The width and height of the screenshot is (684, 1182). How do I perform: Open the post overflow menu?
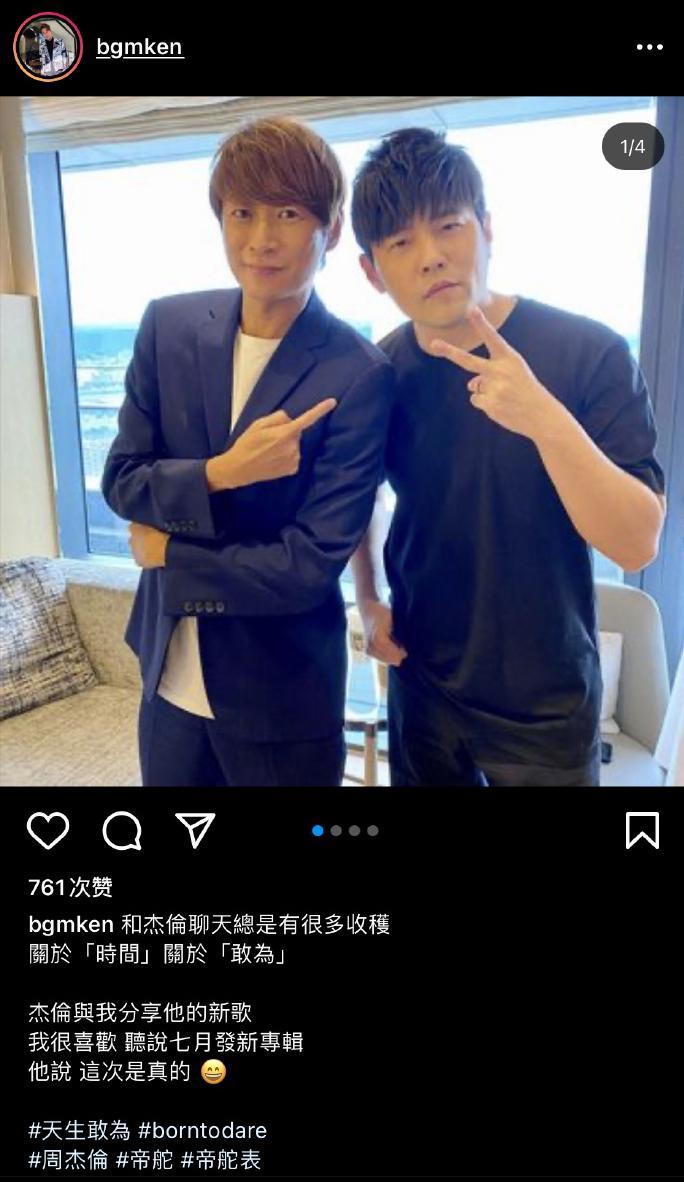(649, 47)
